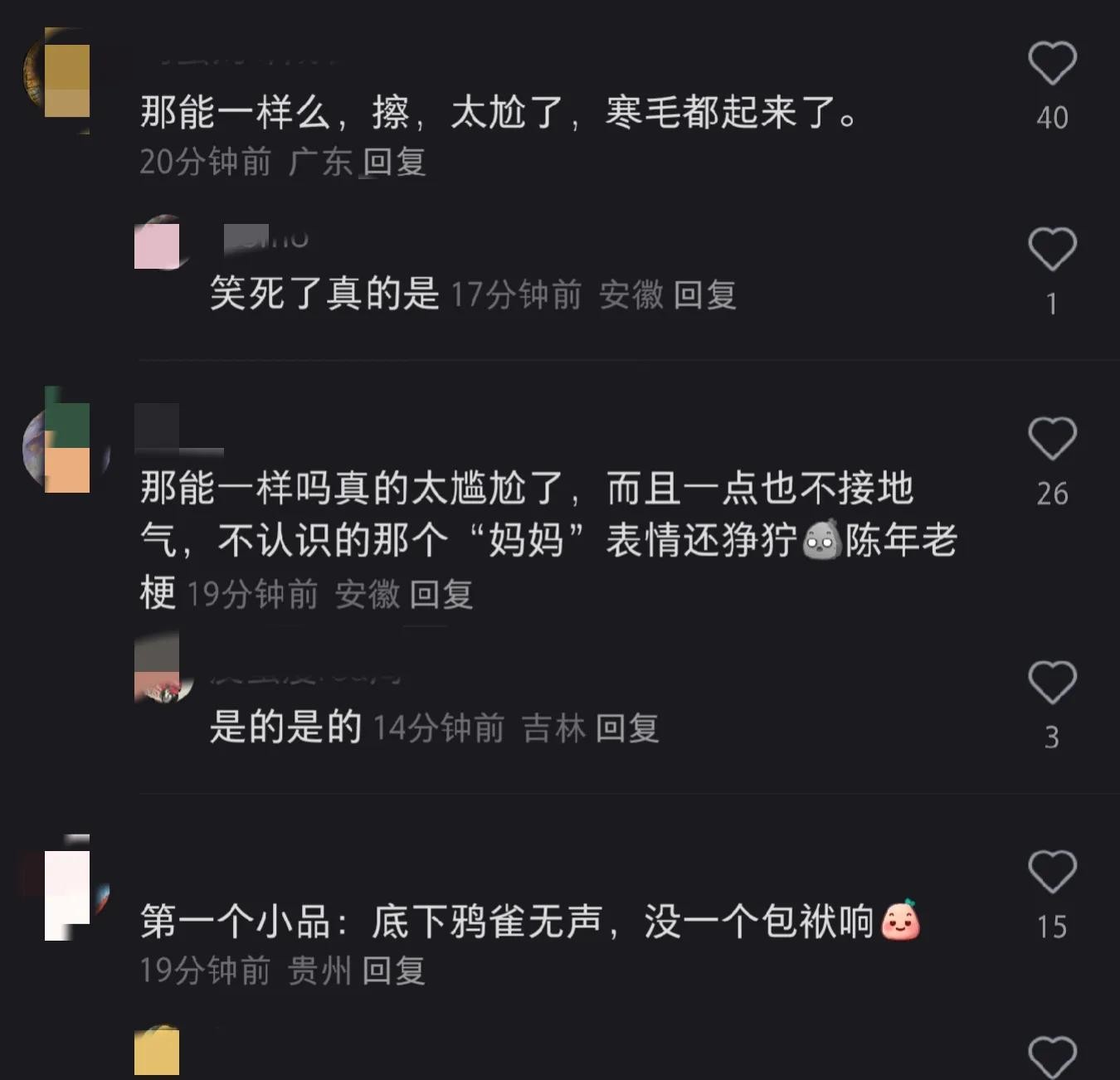Reply to the 安徽 comment posted 19分钟前
Image resolution: width=1120 pixels, height=1080 pixels.
(x=441, y=595)
